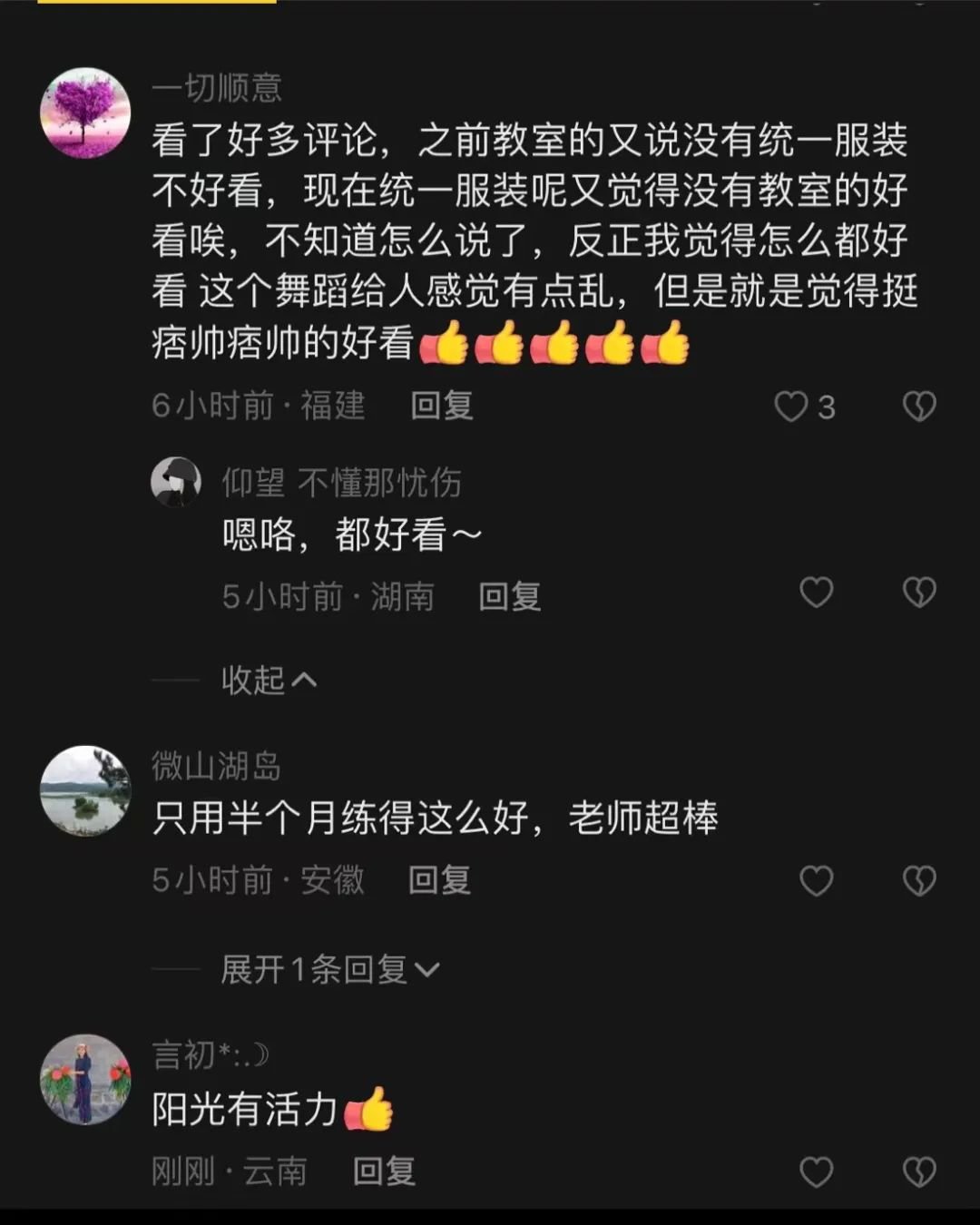Open 言初's profile avatar
980x1225 pixels.
pyautogui.click(x=85, y=1079)
